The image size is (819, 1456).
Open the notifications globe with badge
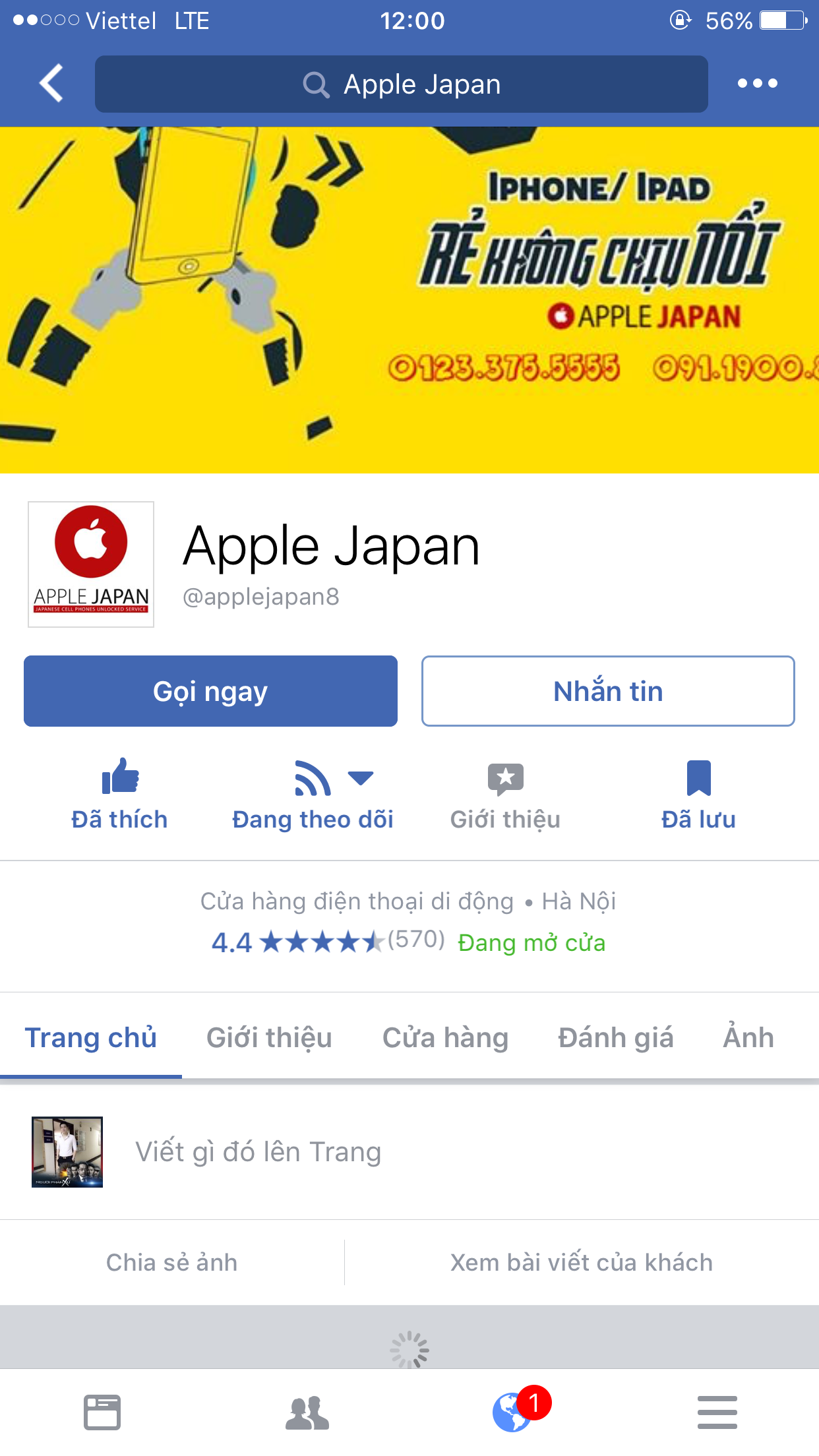point(513,1412)
